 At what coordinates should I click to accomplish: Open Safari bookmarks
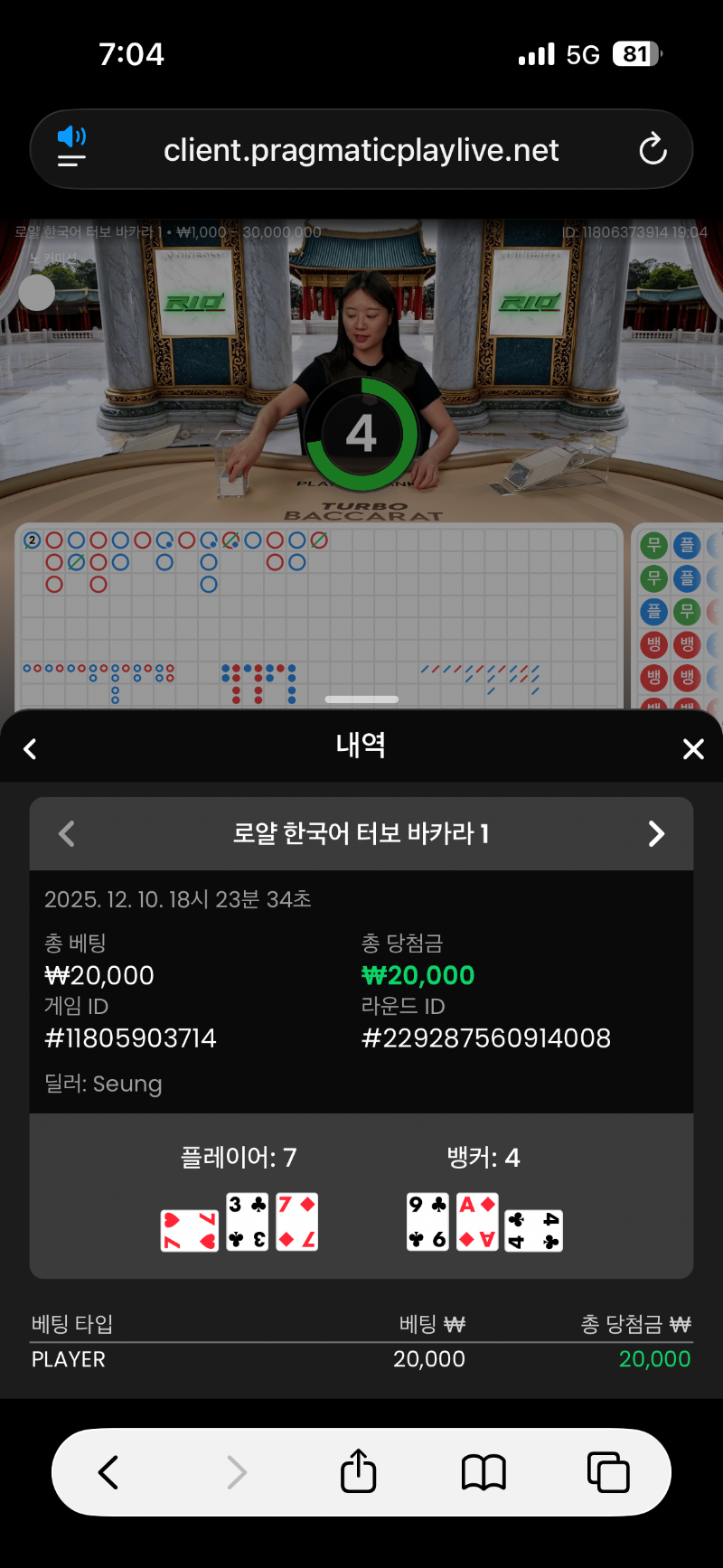point(484,1472)
